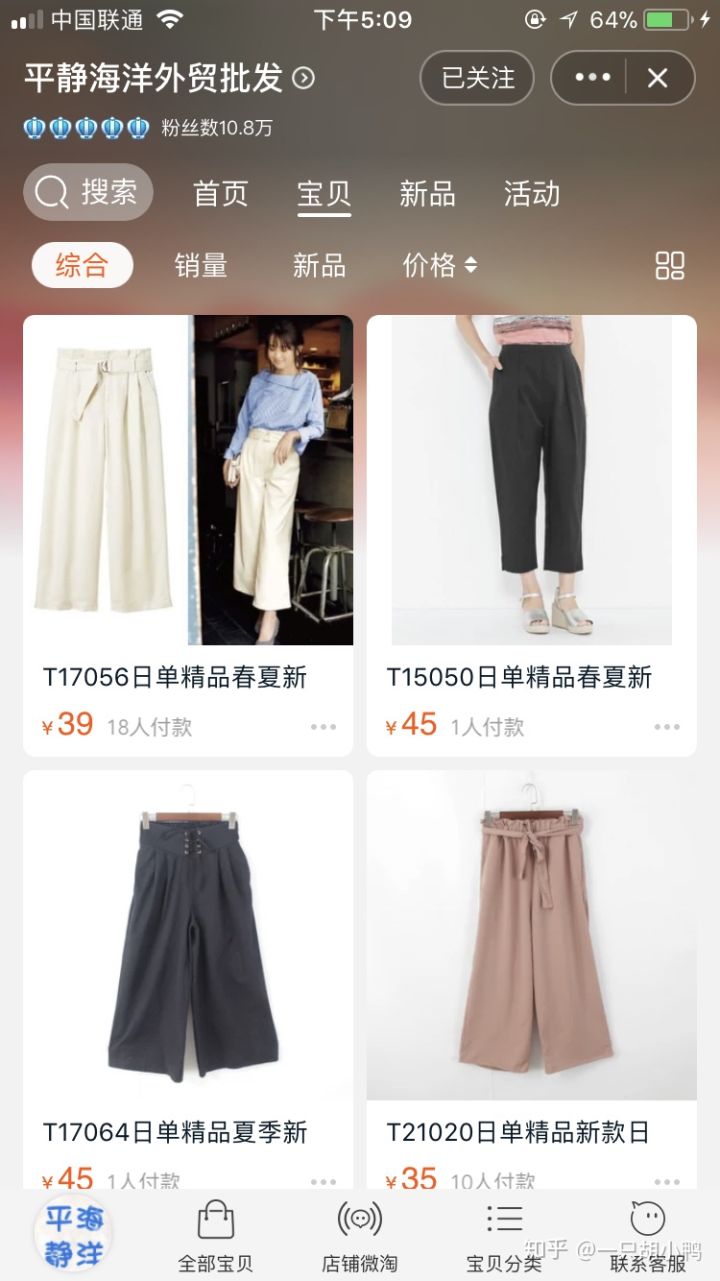Open shop details arrow beside 平静海洋外贸批发
The image size is (720, 1281).
(303, 78)
